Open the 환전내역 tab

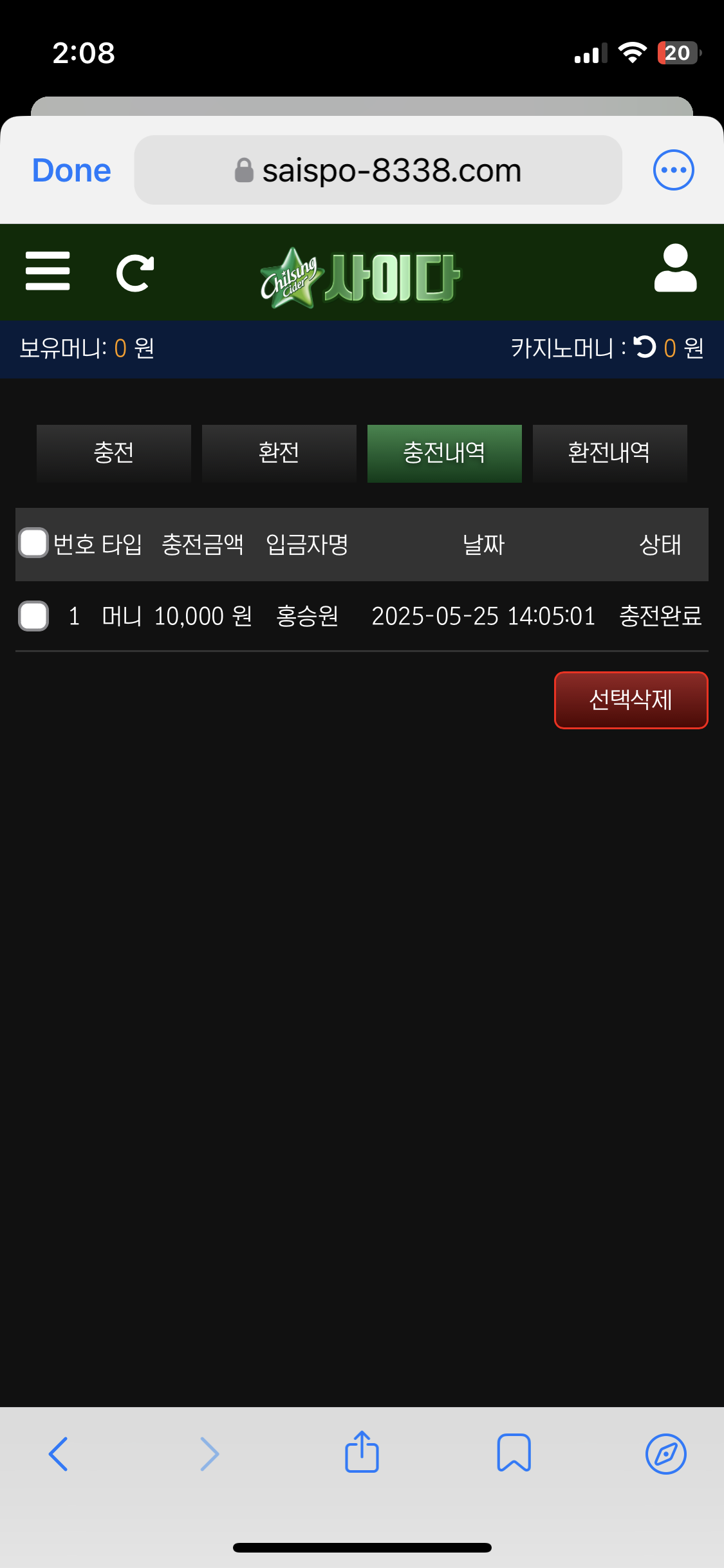point(609,453)
